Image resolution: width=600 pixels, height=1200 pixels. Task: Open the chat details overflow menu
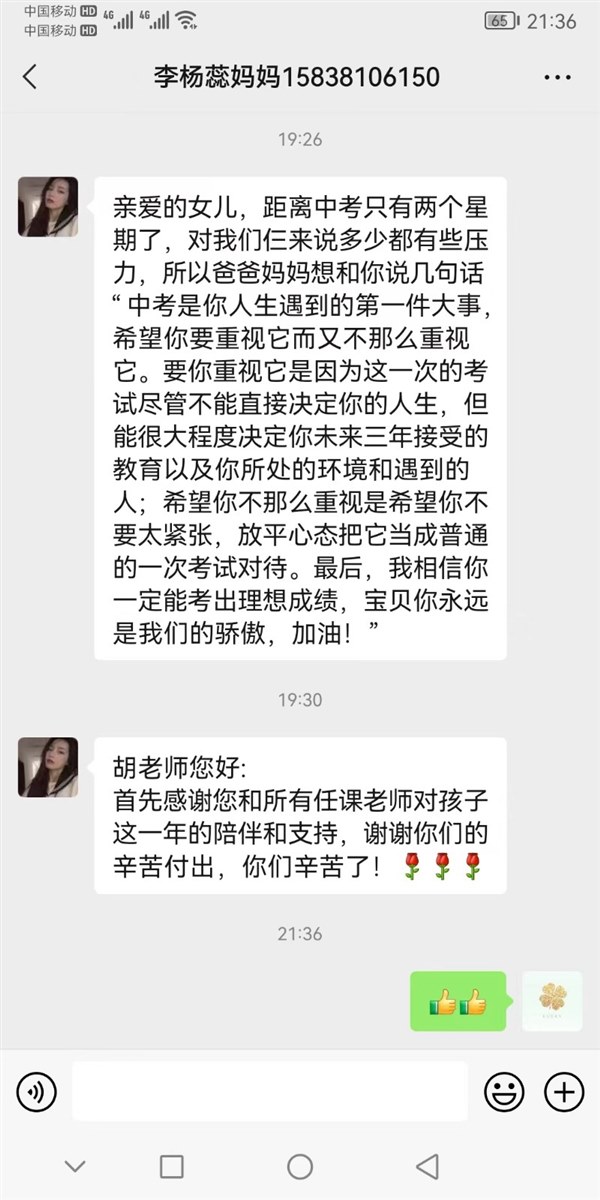(x=557, y=77)
